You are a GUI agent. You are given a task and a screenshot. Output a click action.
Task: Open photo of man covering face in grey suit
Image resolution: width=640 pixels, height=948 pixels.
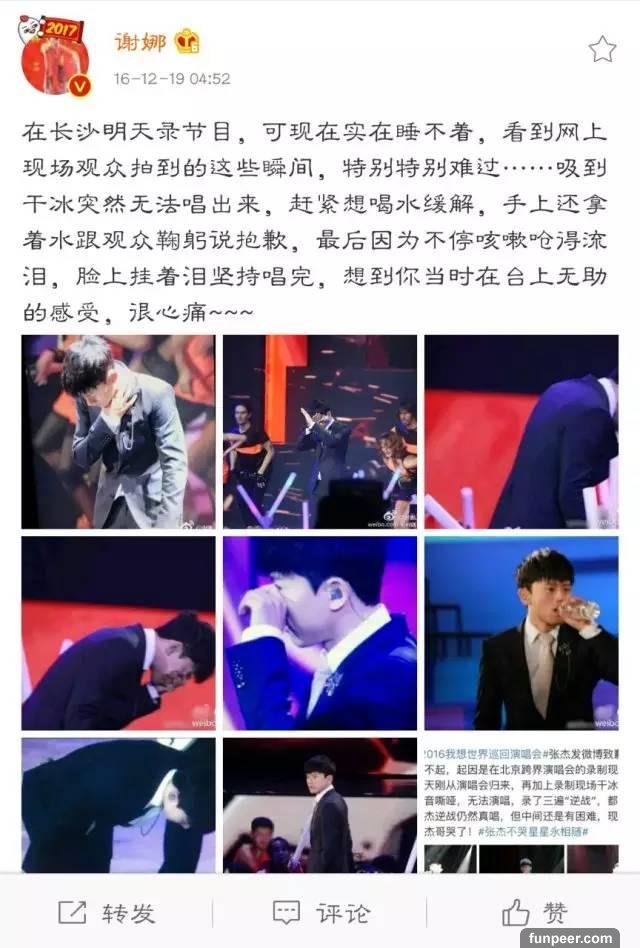(118, 431)
